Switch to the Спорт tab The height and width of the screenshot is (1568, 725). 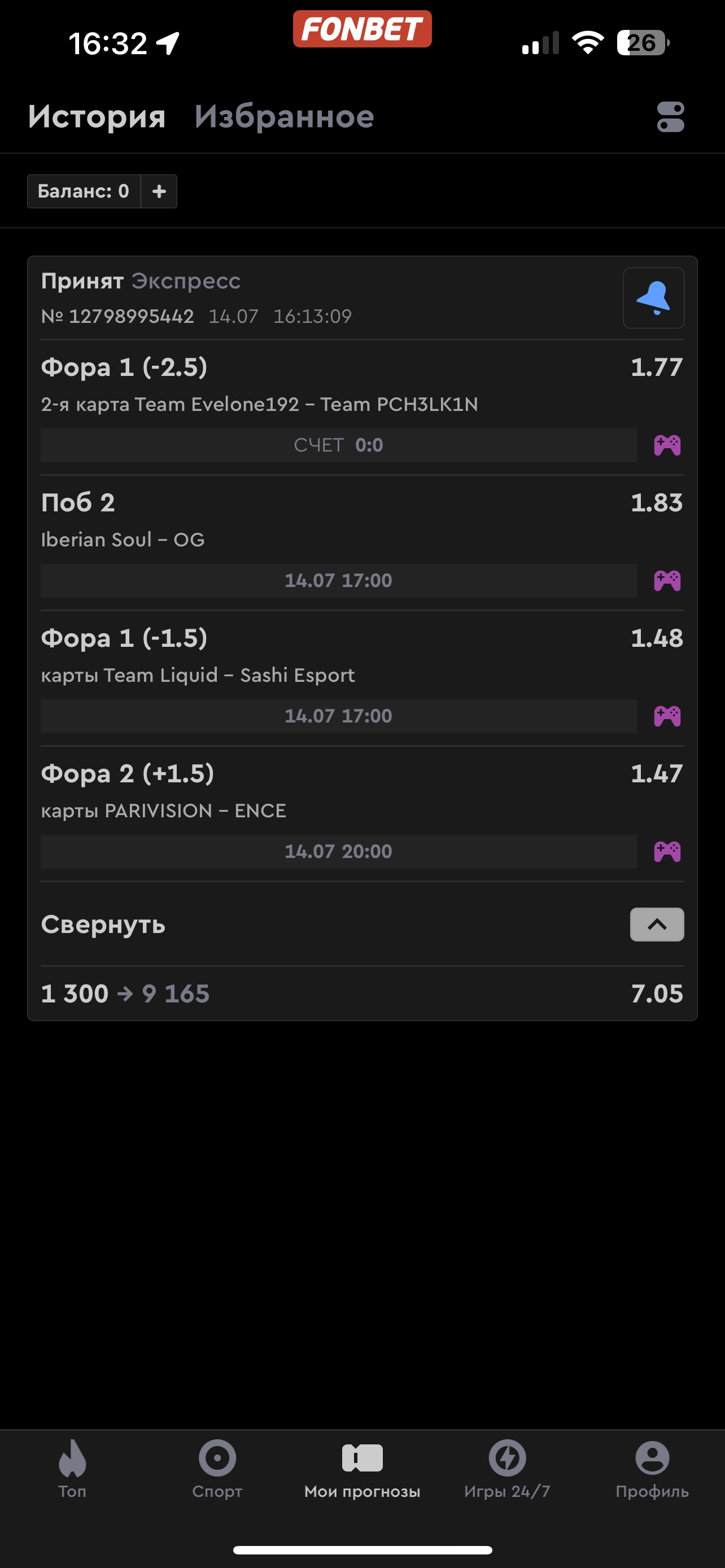217,1468
